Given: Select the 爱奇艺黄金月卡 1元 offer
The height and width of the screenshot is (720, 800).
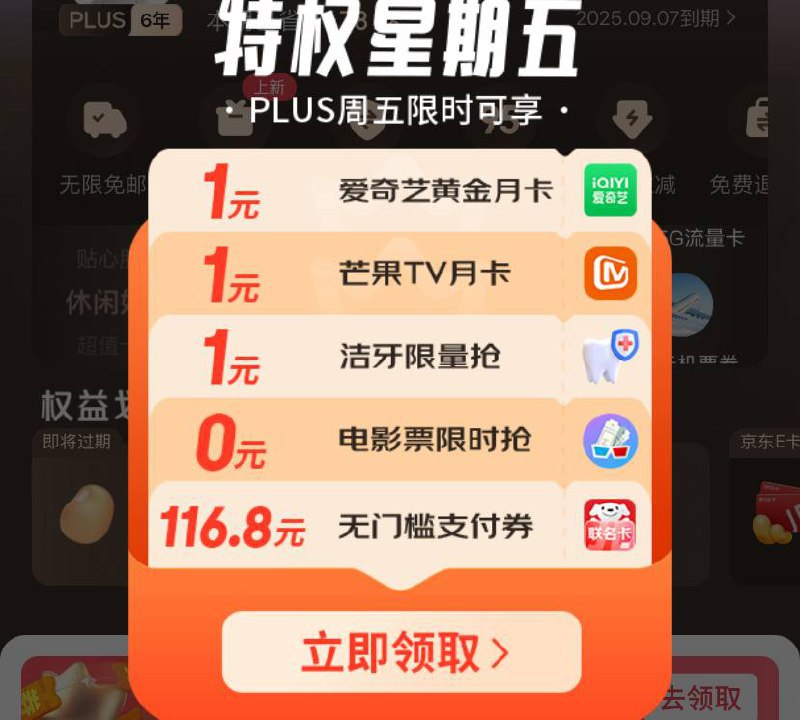Looking at the screenshot, I should [400, 190].
